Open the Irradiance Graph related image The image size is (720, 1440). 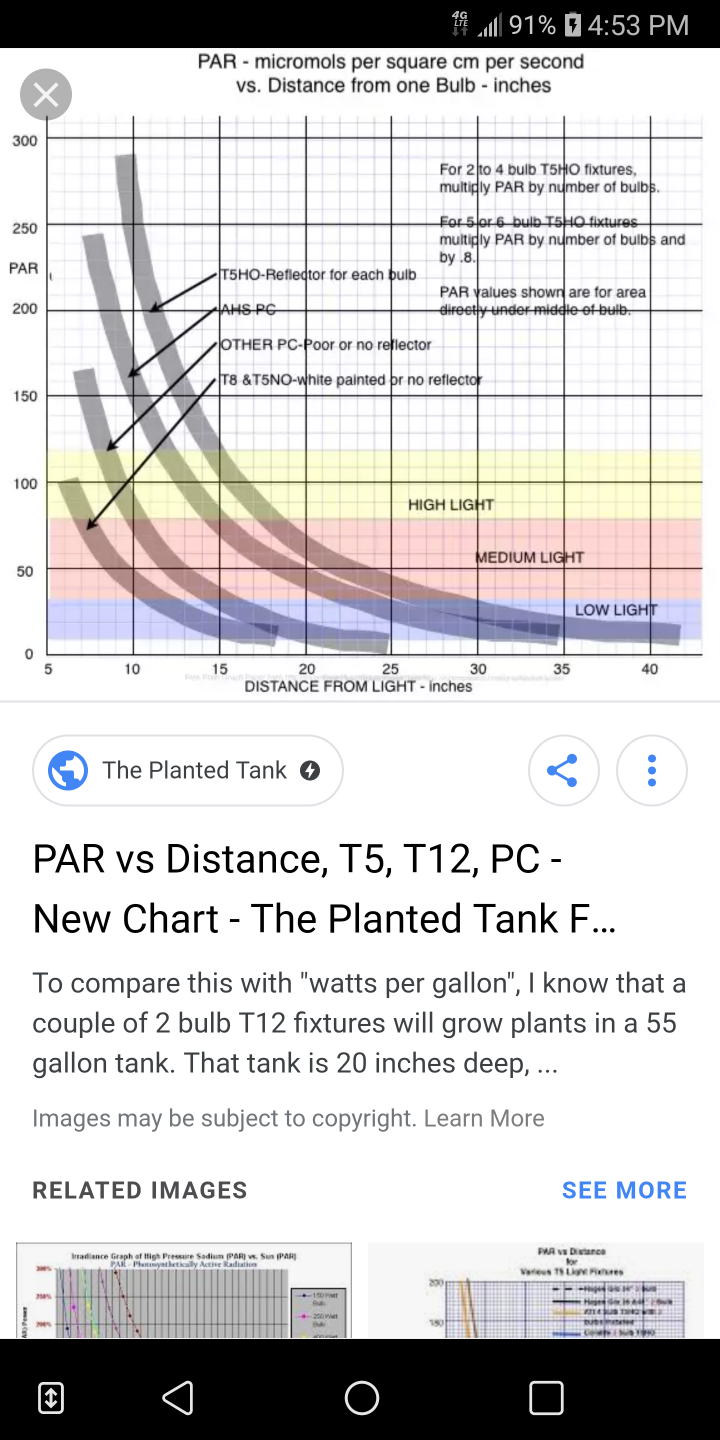(184, 1290)
